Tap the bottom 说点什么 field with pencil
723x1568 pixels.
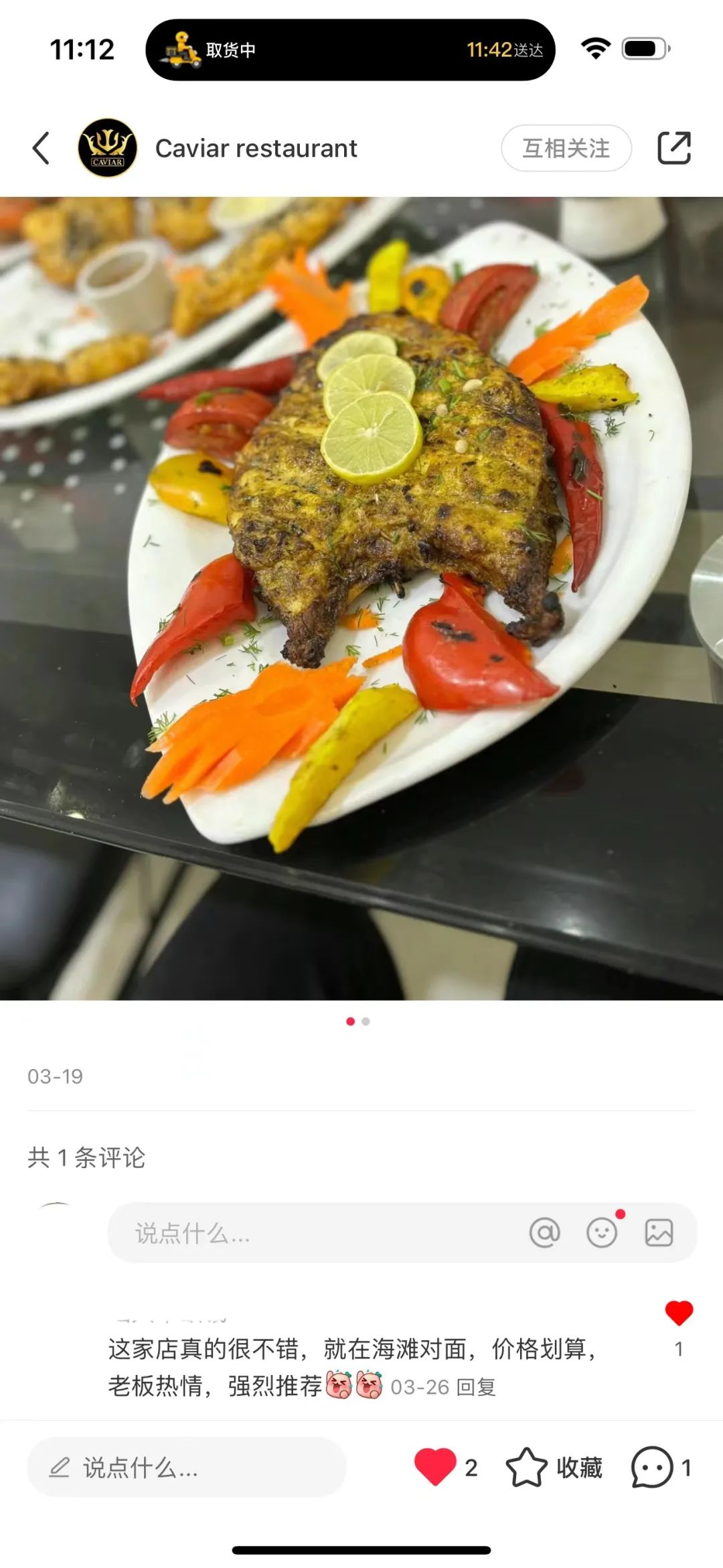(186, 1468)
